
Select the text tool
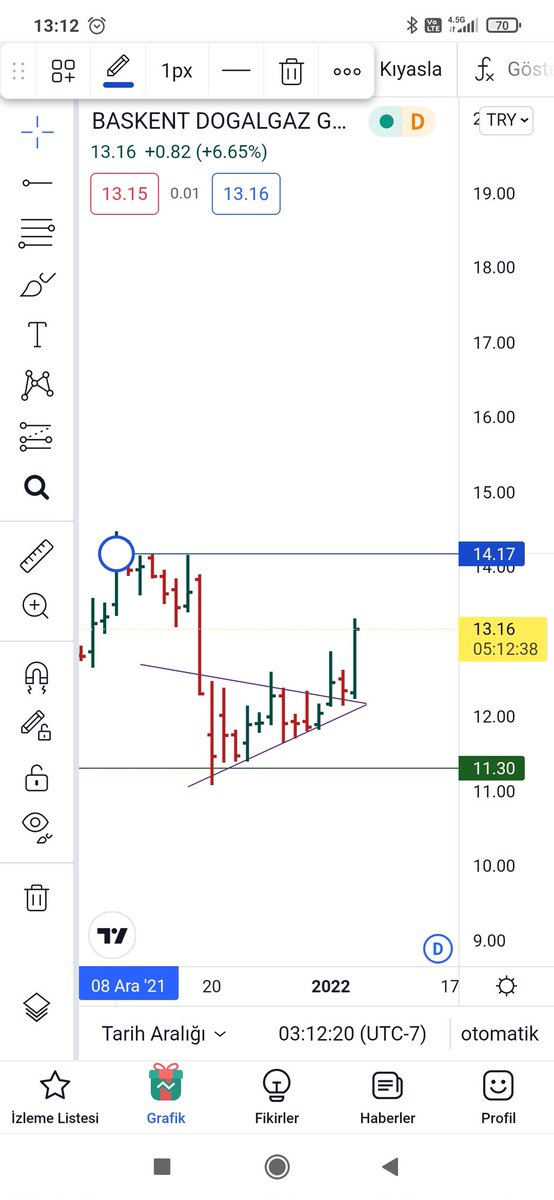click(37, 334)
